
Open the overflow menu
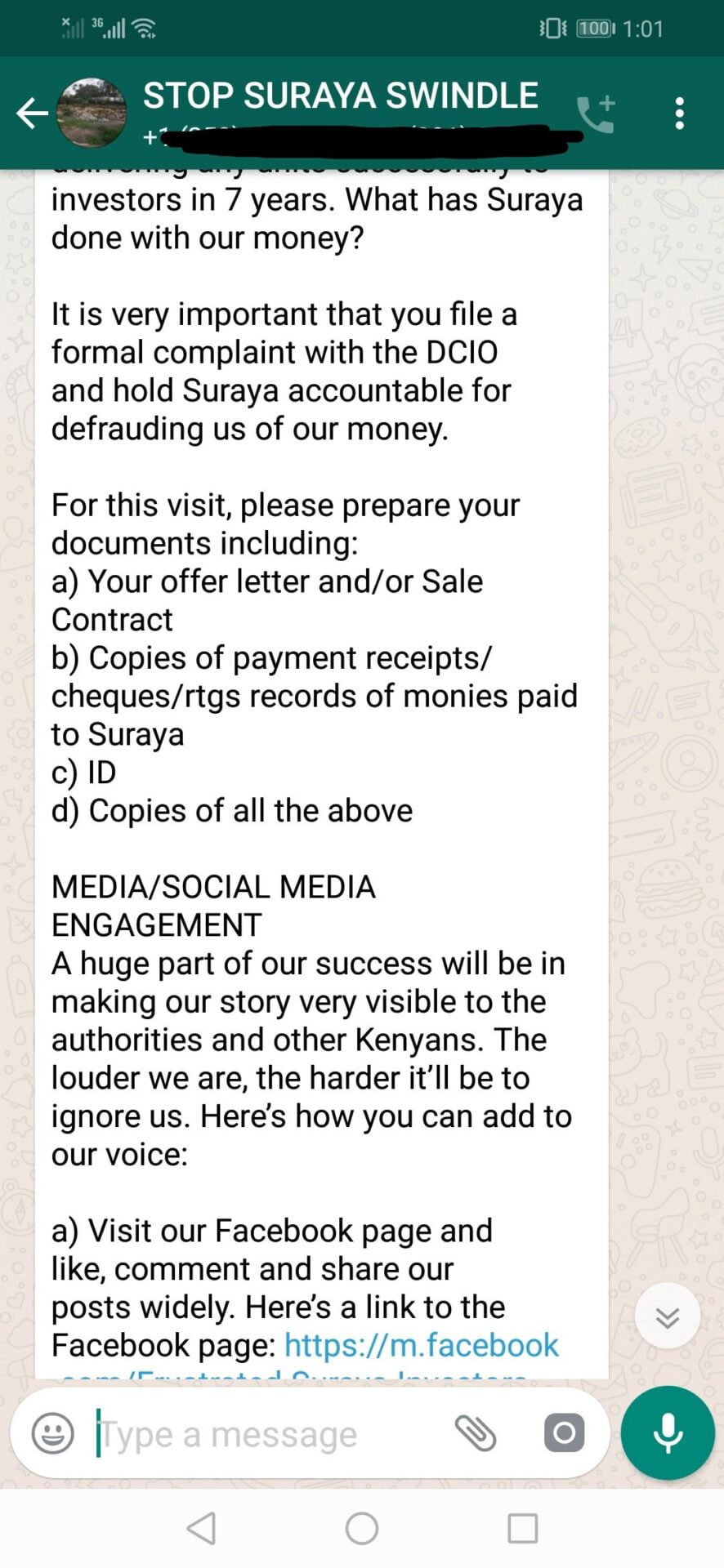coord(679,114)
